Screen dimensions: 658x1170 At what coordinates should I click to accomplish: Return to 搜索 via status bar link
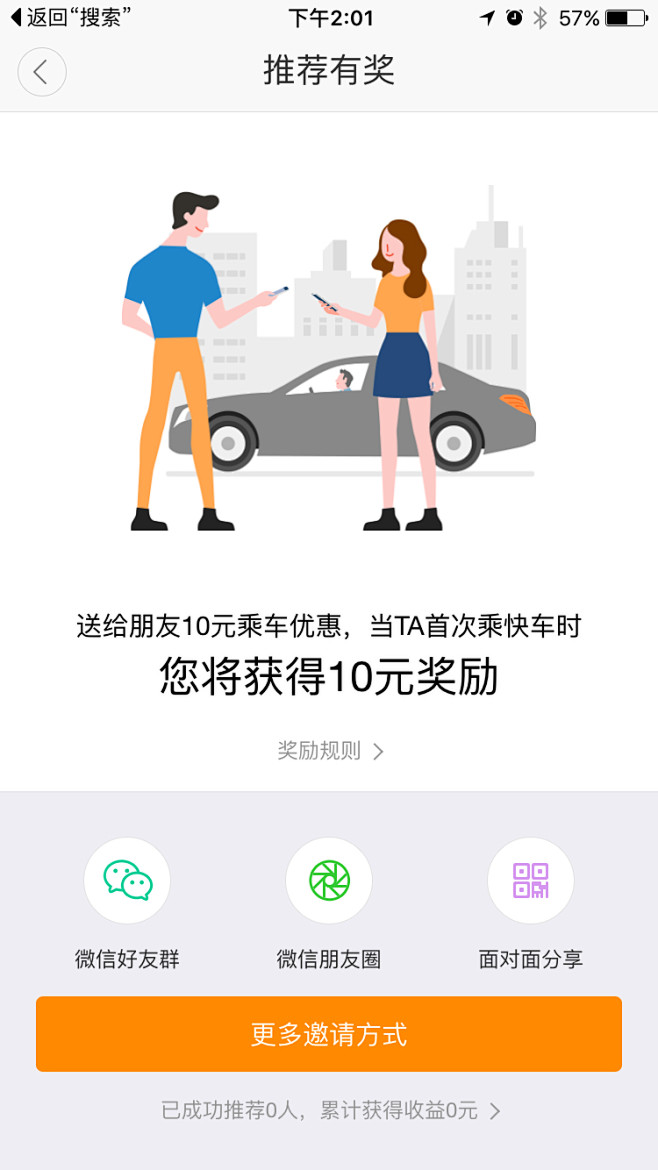70,18
